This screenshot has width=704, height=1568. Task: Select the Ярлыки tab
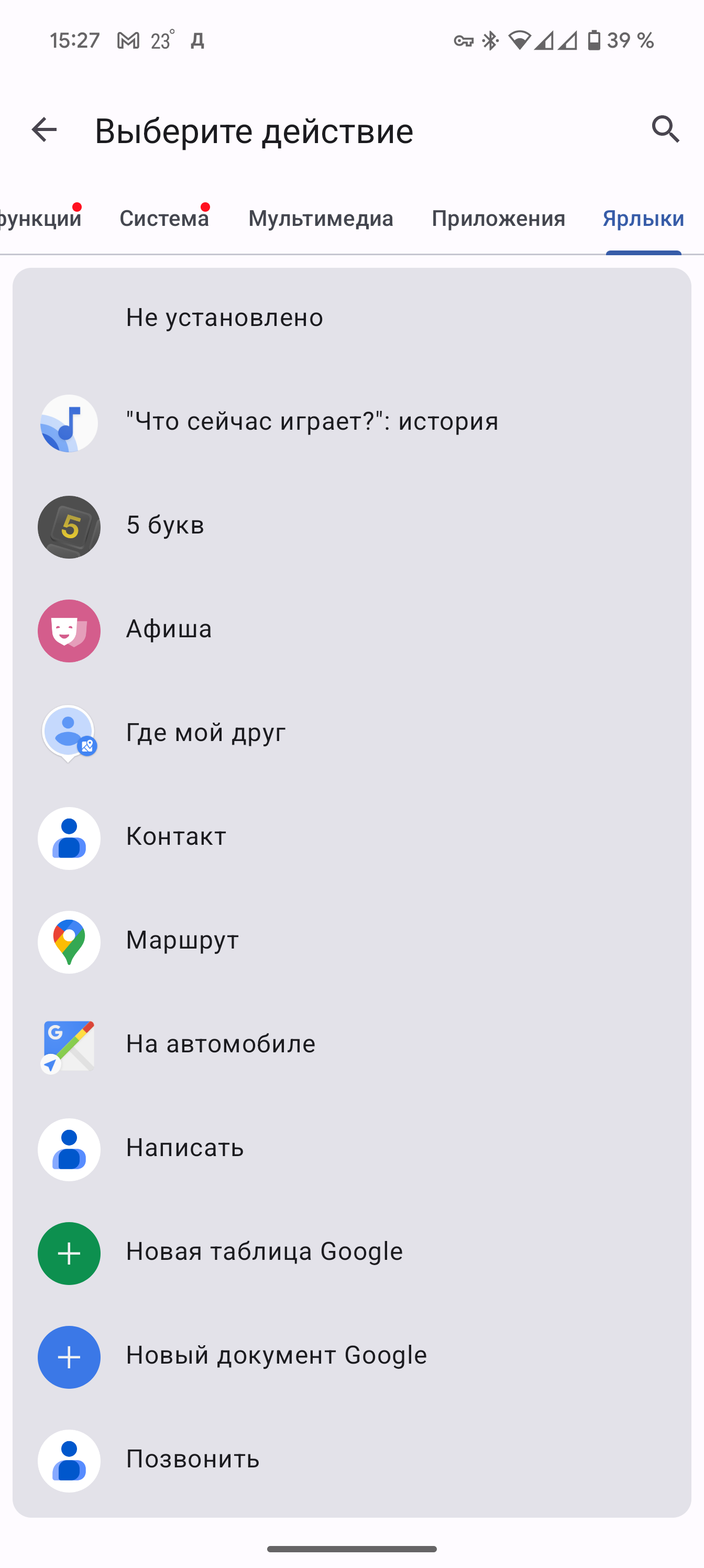(x=643, y=219)
